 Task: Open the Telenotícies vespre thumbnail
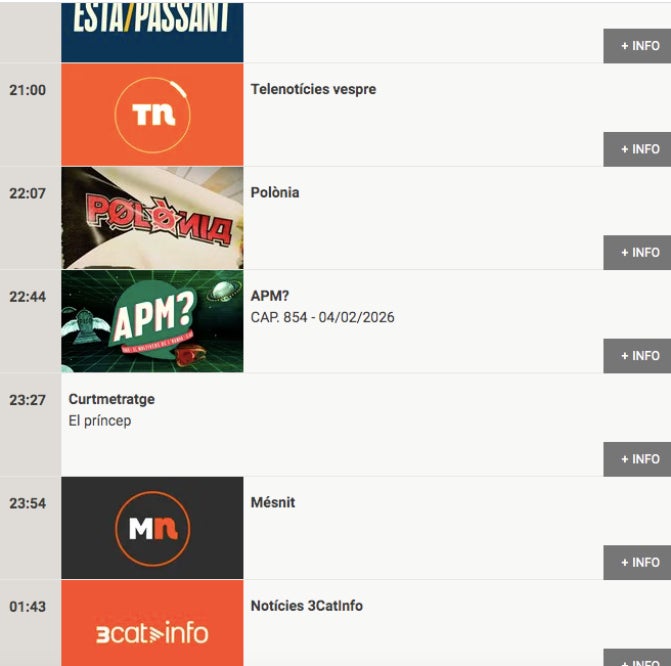coord(152,115)
